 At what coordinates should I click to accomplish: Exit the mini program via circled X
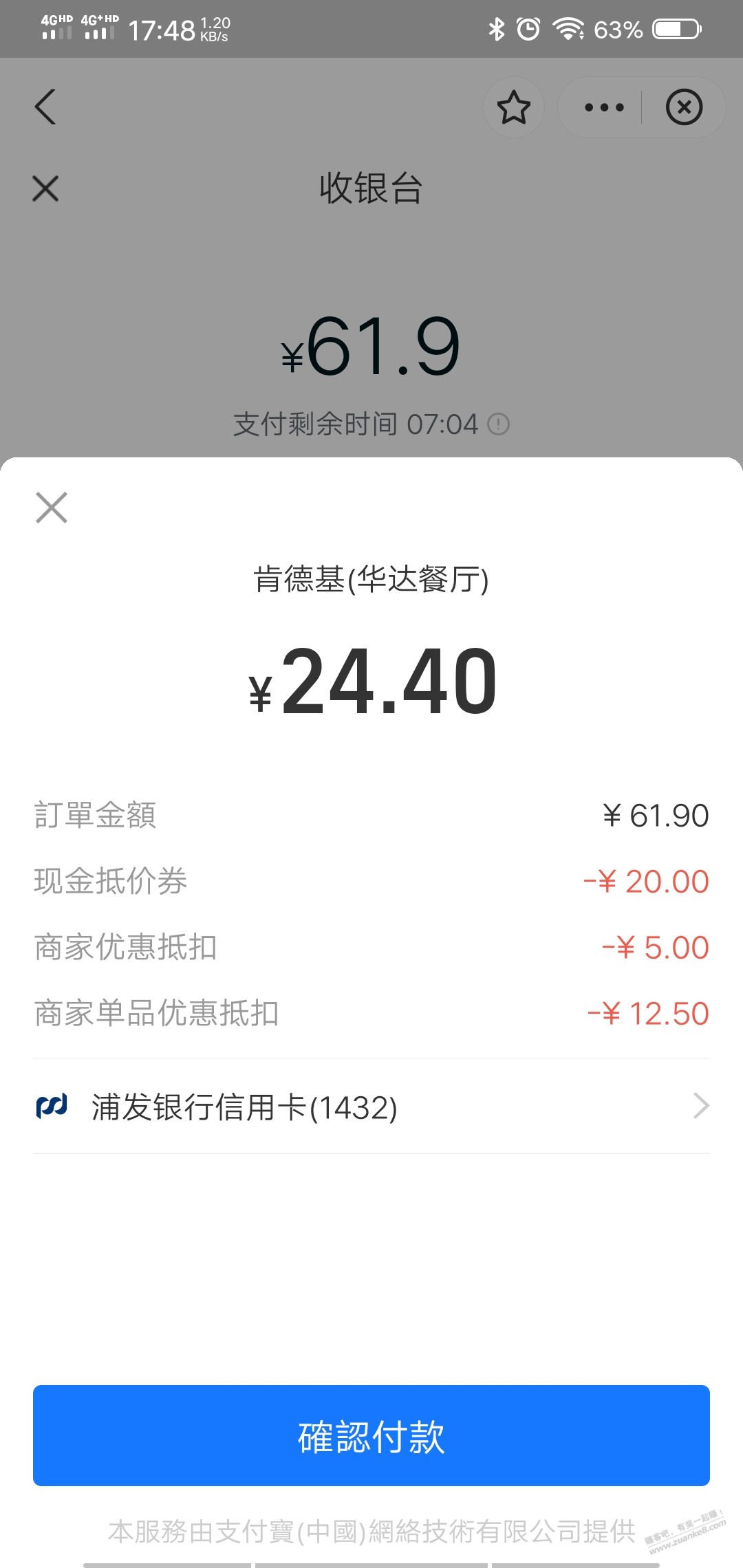(684, 107)
